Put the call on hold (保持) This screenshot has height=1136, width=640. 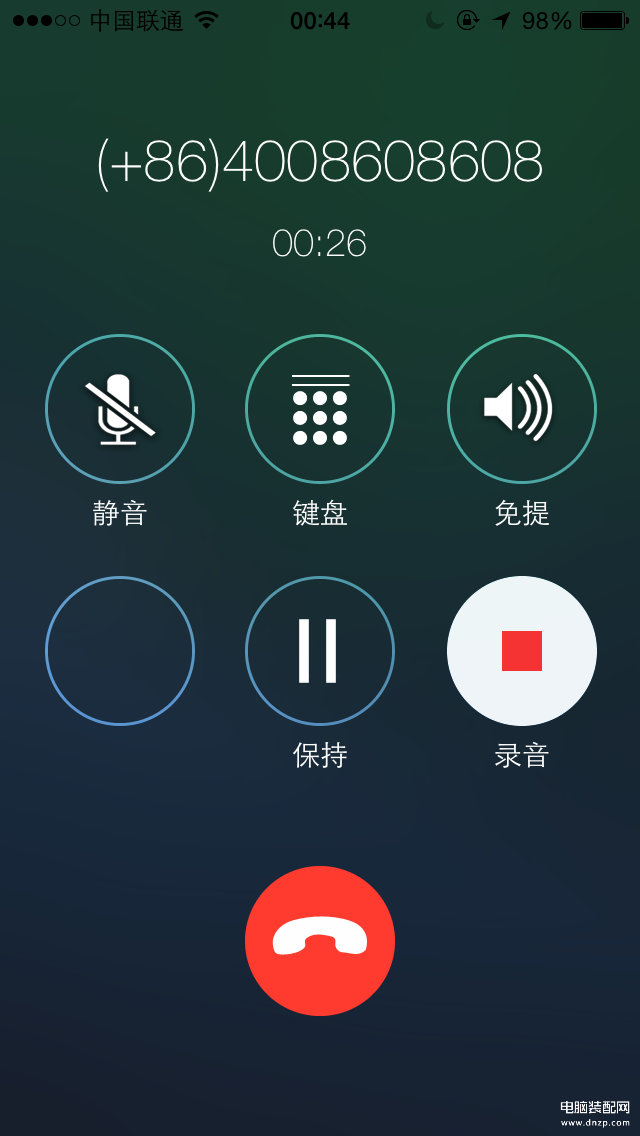[320, 651]
